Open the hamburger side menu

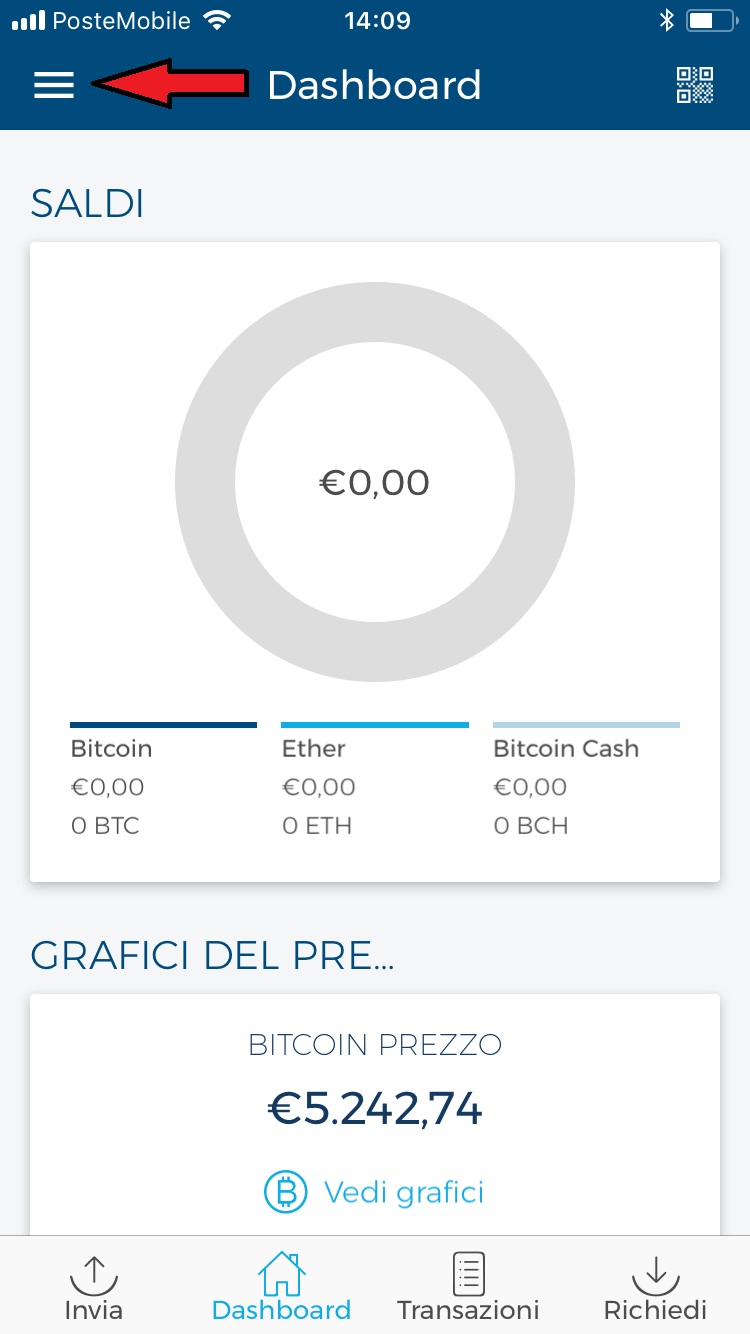[x=54, y=86]
